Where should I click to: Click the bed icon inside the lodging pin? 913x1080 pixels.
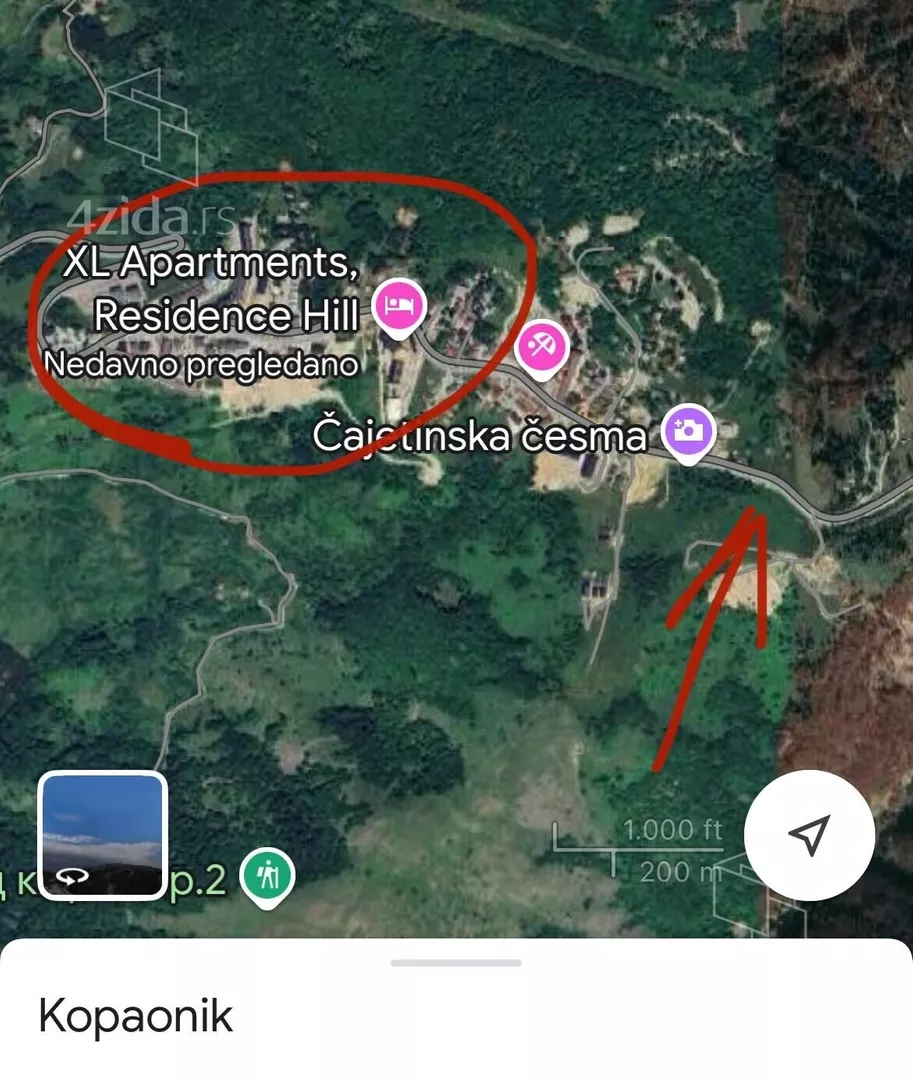(x=397, y=305)
